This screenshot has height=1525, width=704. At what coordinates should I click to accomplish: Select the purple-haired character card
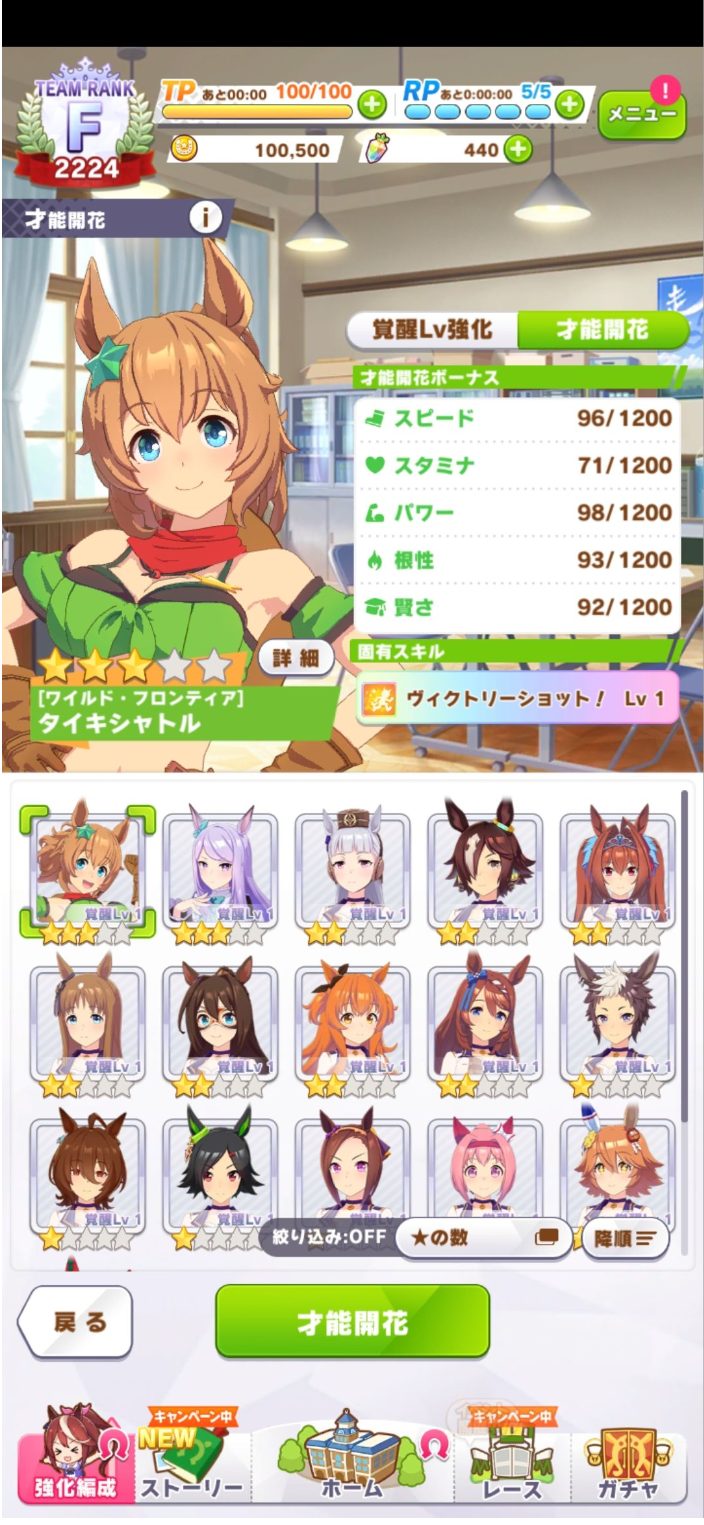pyautogui.click(x=218, y=871)
